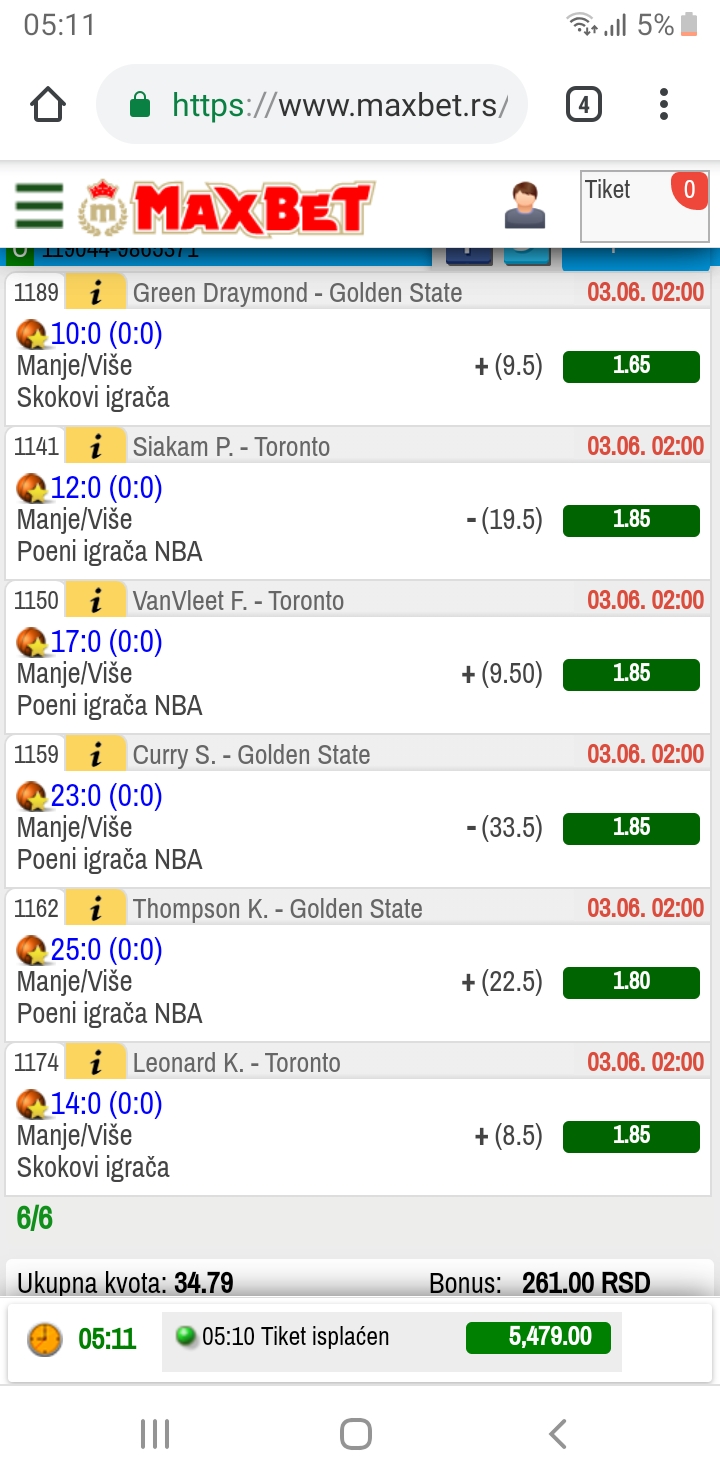Open the Tiket slip box
The width and height of the screenshot is (720, 1480).
tap(645, 206)
